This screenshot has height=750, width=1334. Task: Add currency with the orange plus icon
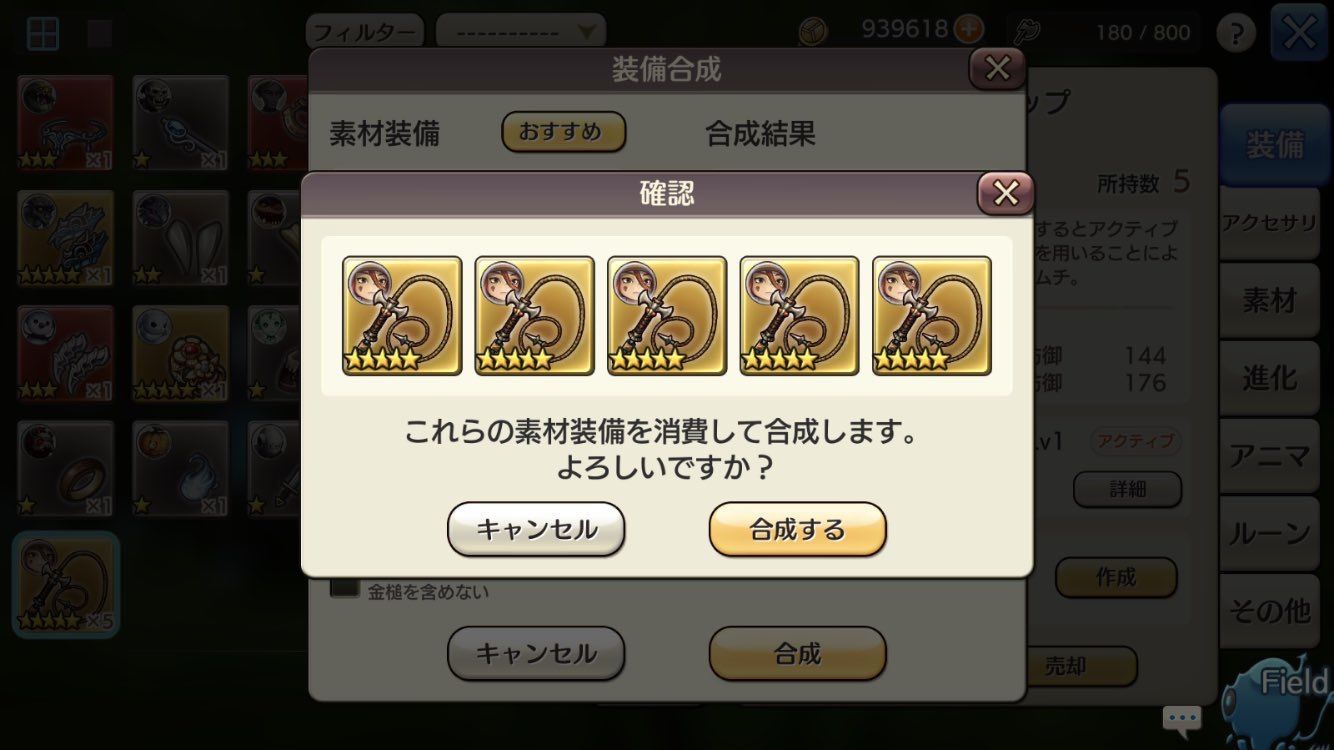[967, 29]
